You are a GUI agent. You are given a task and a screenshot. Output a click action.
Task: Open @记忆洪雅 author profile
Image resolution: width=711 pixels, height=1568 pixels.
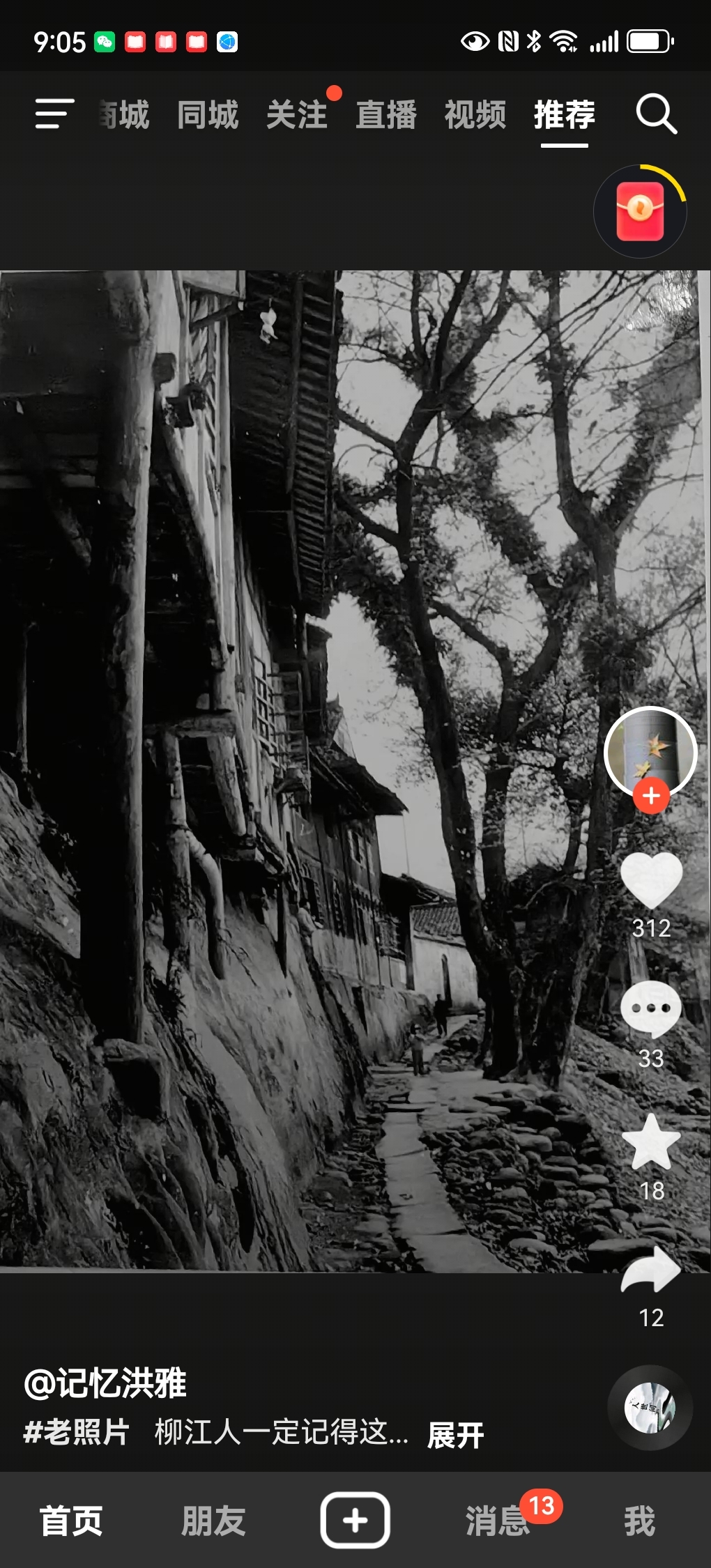[x=106, y=1383]
